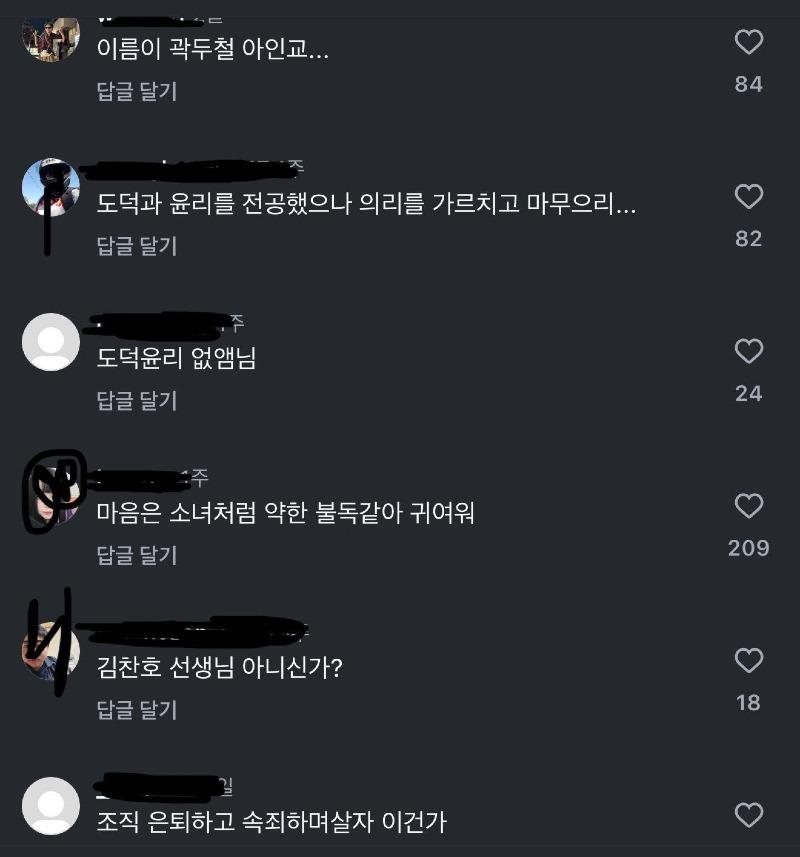This screenshot has width=800, height=857.
Task: Like the comment starting with "도덕과 윤리를 전공했으나"
Action: tap(749, 197)
